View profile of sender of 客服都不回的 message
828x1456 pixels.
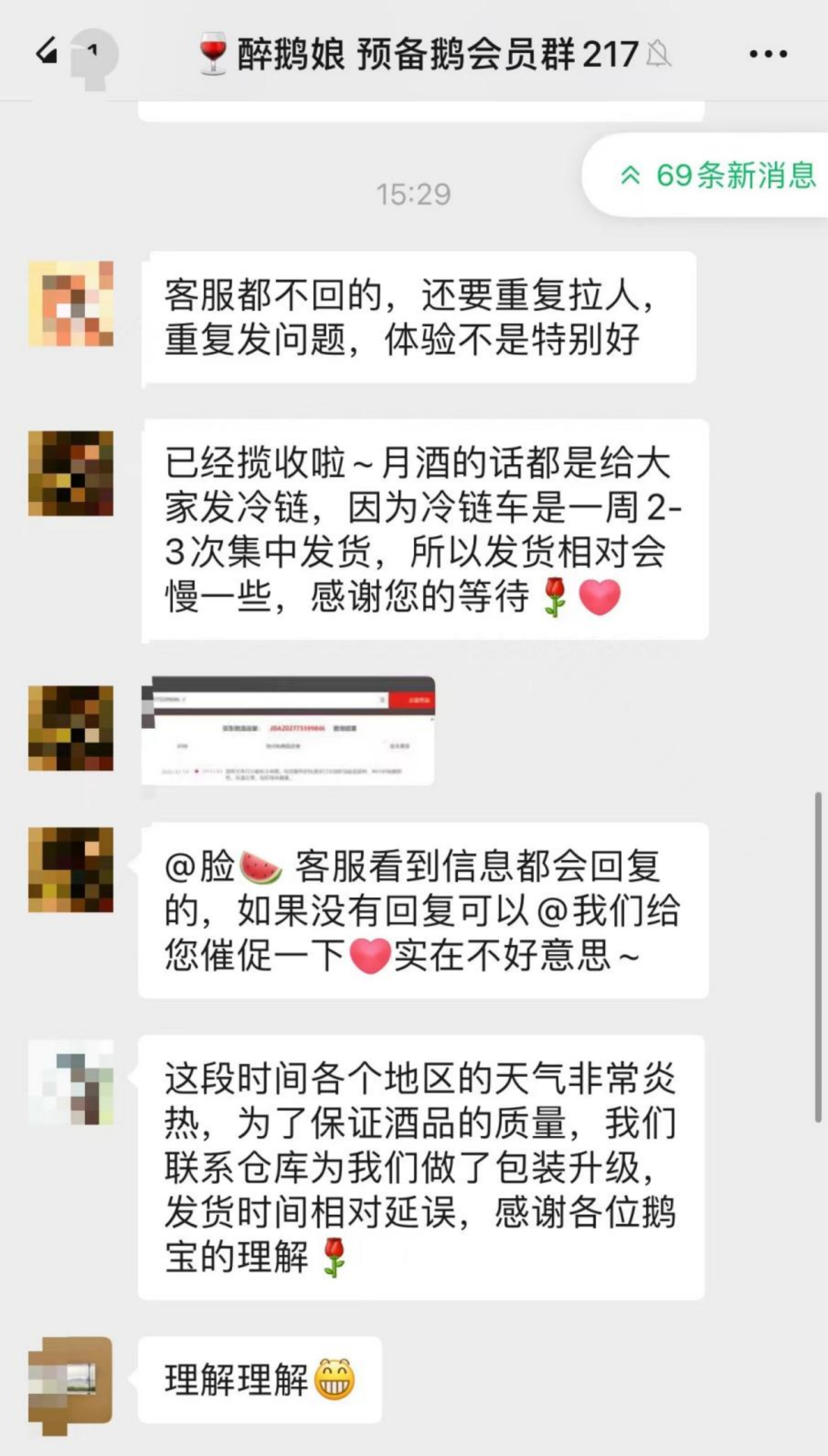[x=71, y=304]
